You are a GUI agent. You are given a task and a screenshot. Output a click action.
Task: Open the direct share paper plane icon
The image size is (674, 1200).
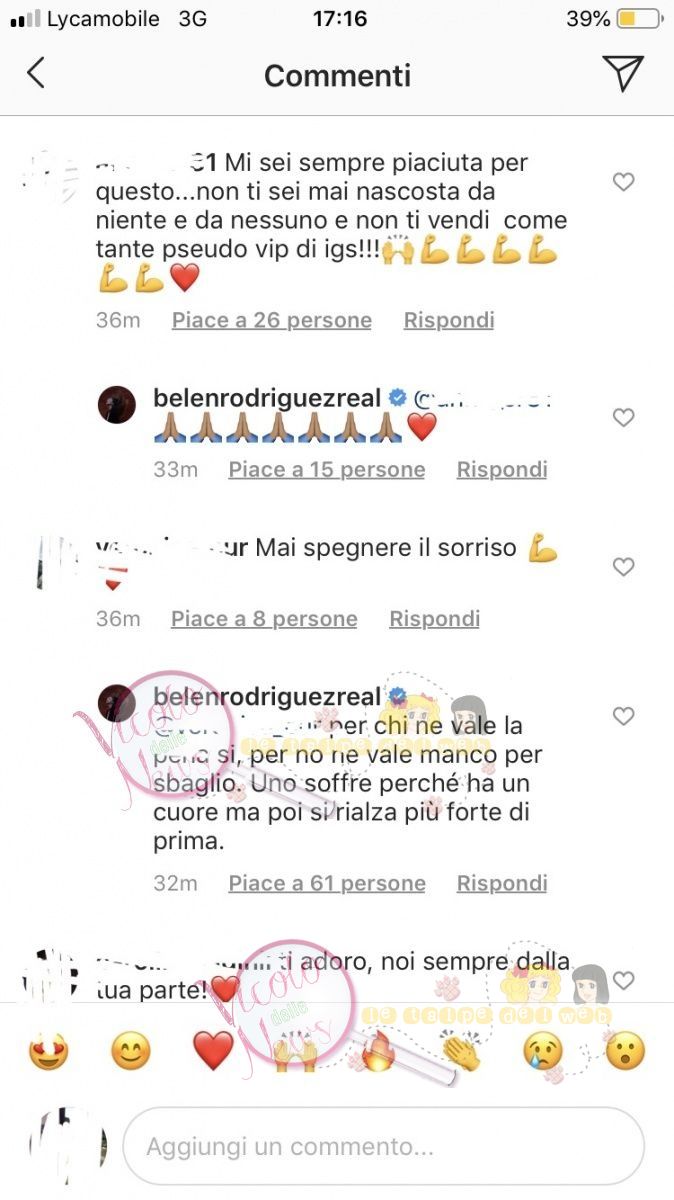(622, 74)
